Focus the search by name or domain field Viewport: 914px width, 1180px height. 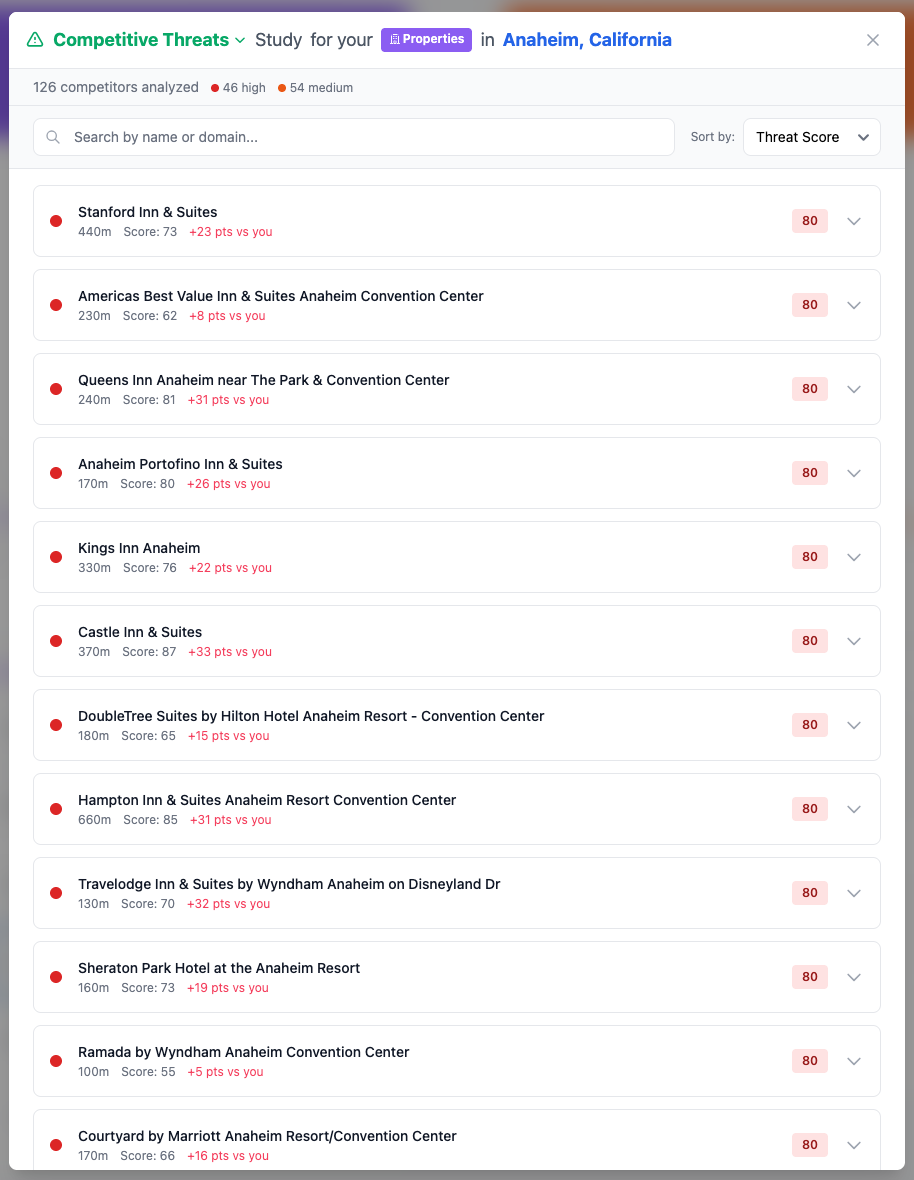click(354, 137)
